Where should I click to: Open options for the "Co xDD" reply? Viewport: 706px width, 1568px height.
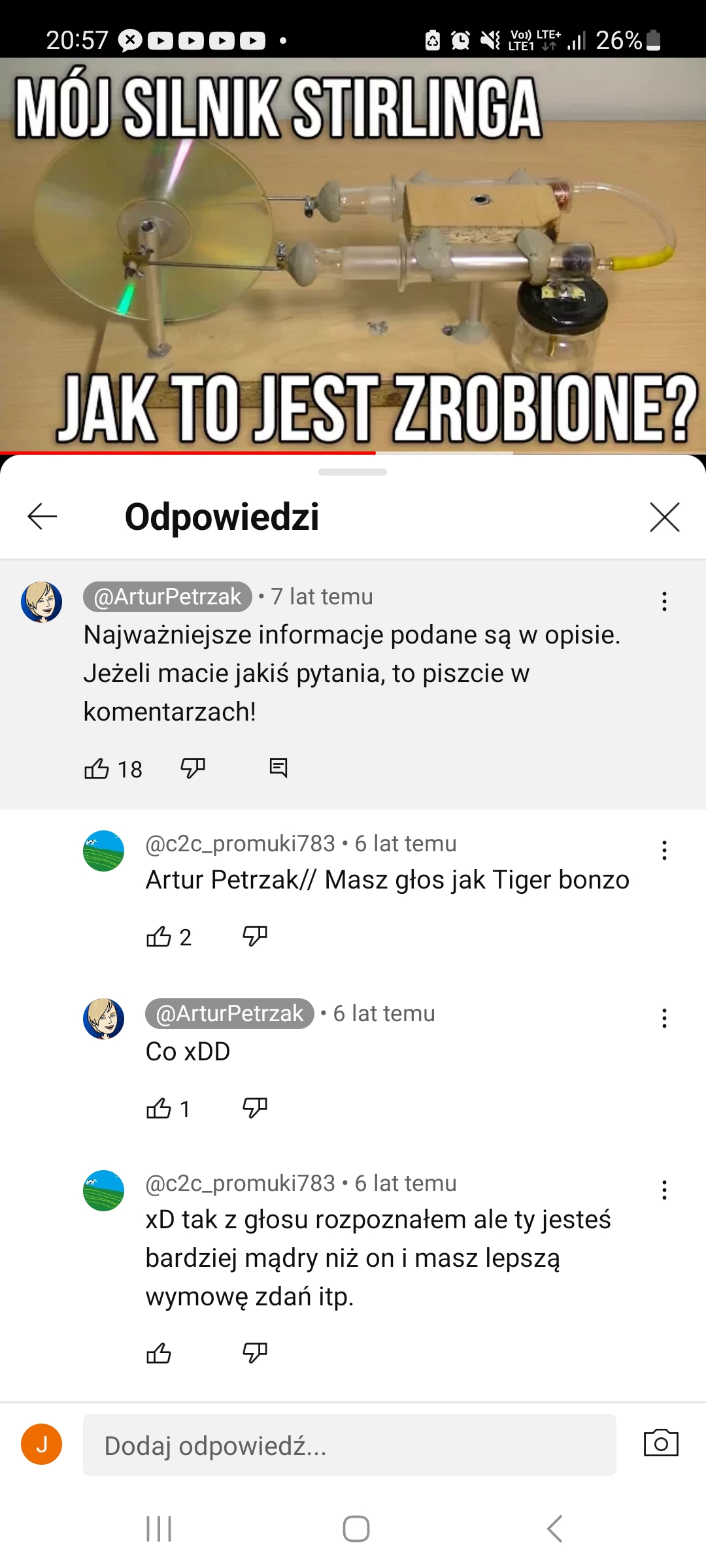pyautogui.click(x=664, y=1019)
